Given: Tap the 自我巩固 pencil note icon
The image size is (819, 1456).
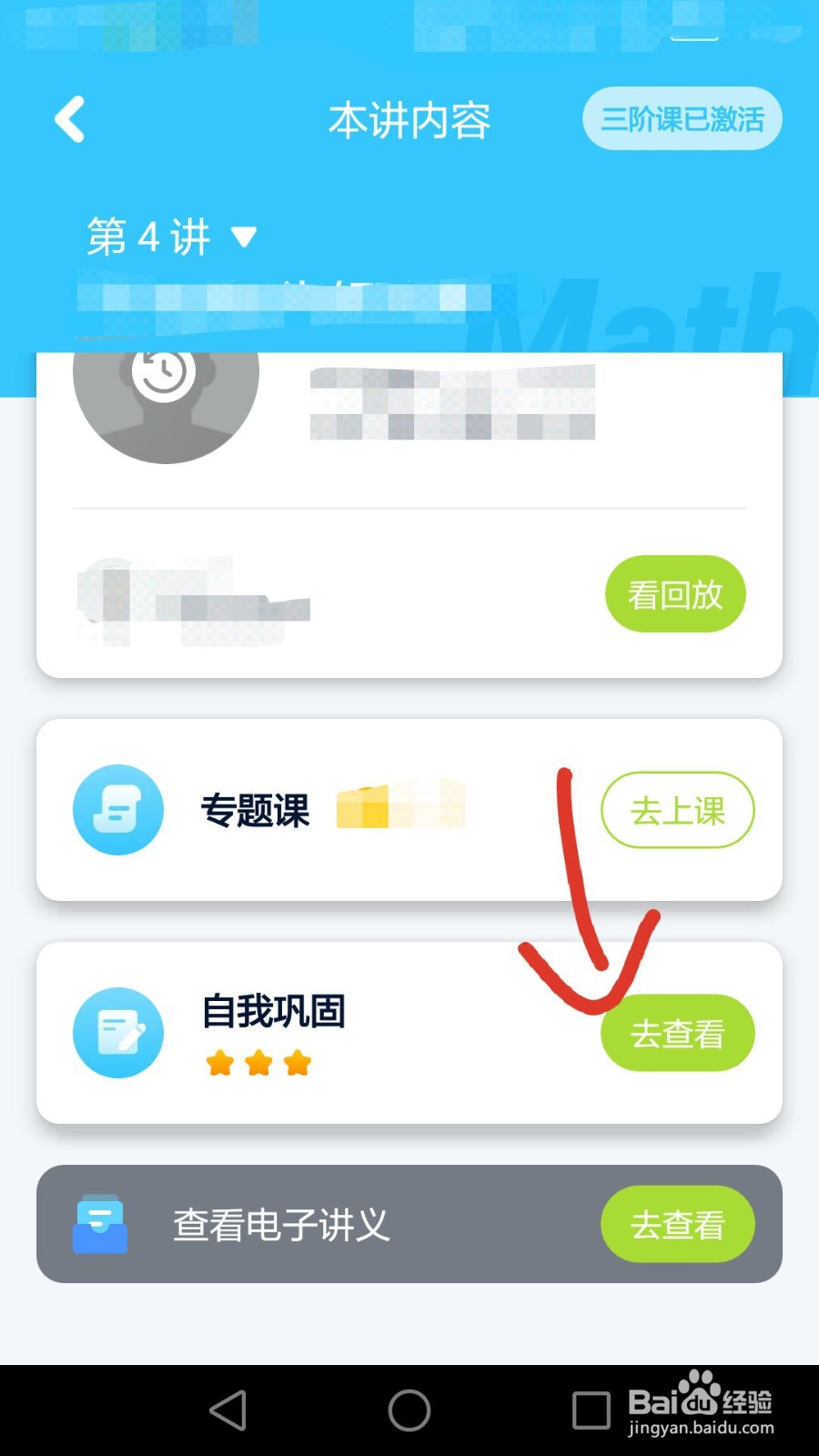Looking at the screenshot, I should click(116, 1032).
